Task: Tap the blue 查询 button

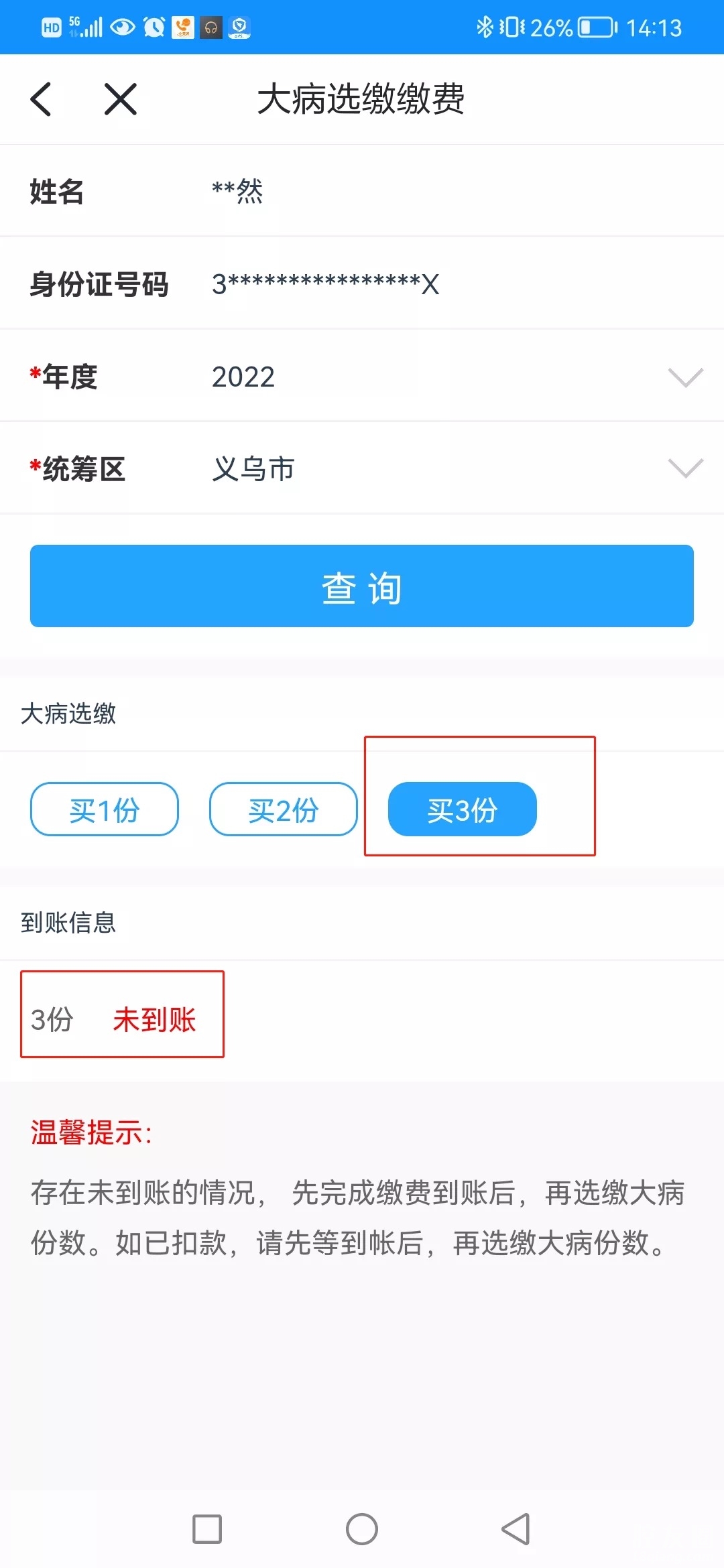Action: tap(362, 586)
